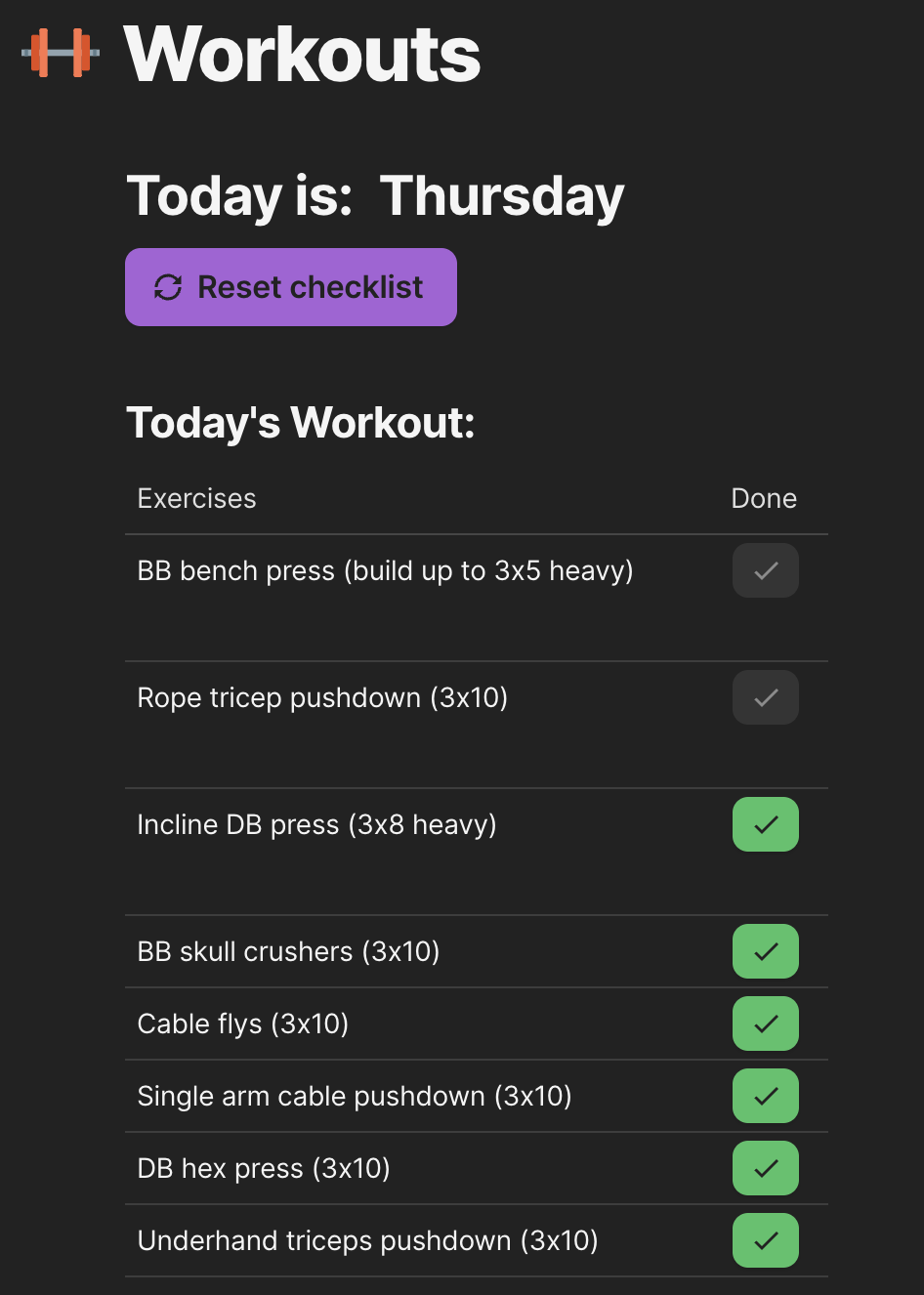Toggle the Cable flys checkbox
This screenshot has height=1295, width=924.
pyautogui.click(x=766, y=1023)
